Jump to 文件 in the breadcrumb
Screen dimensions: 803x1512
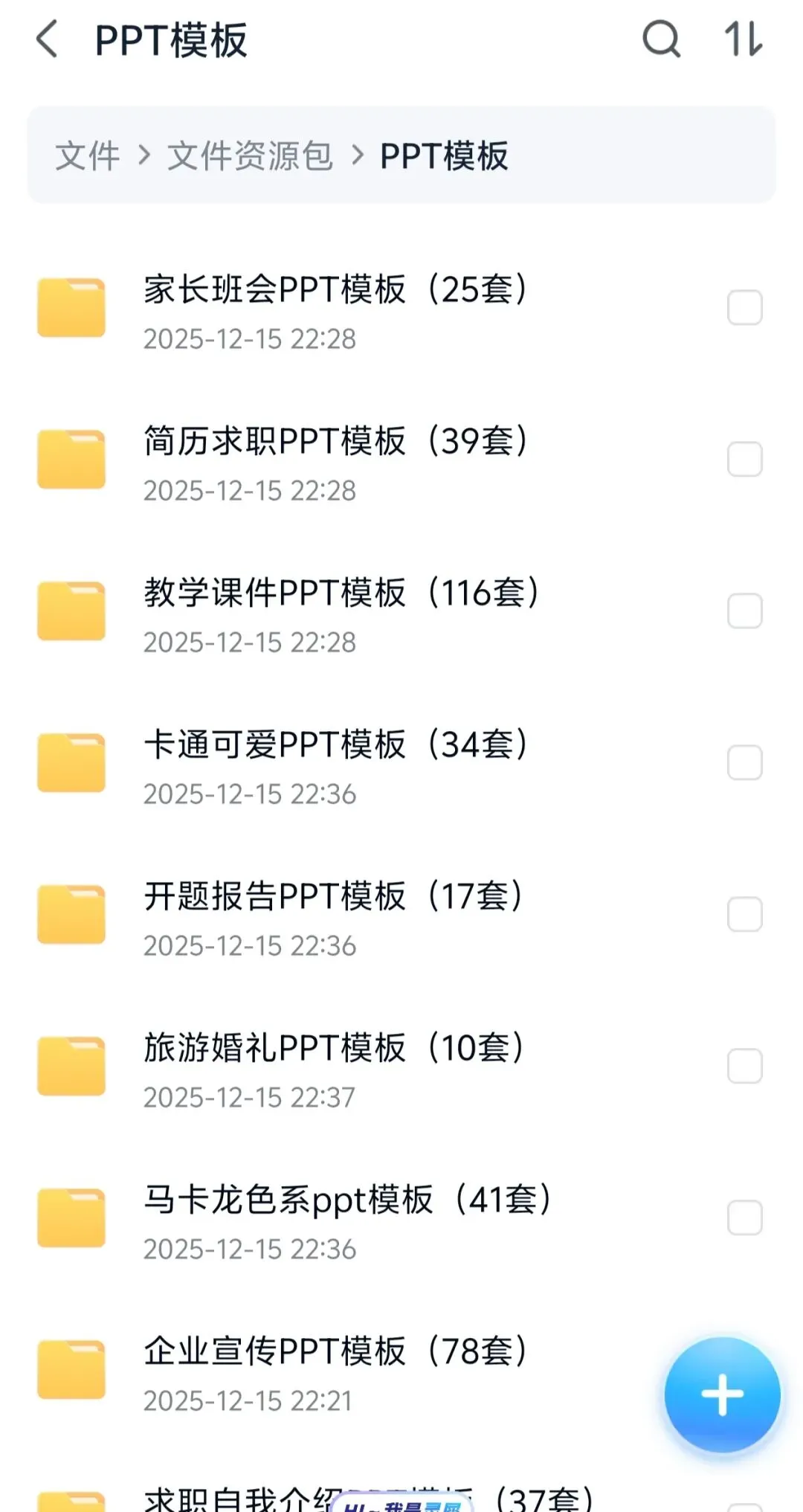tap(88, 156)
